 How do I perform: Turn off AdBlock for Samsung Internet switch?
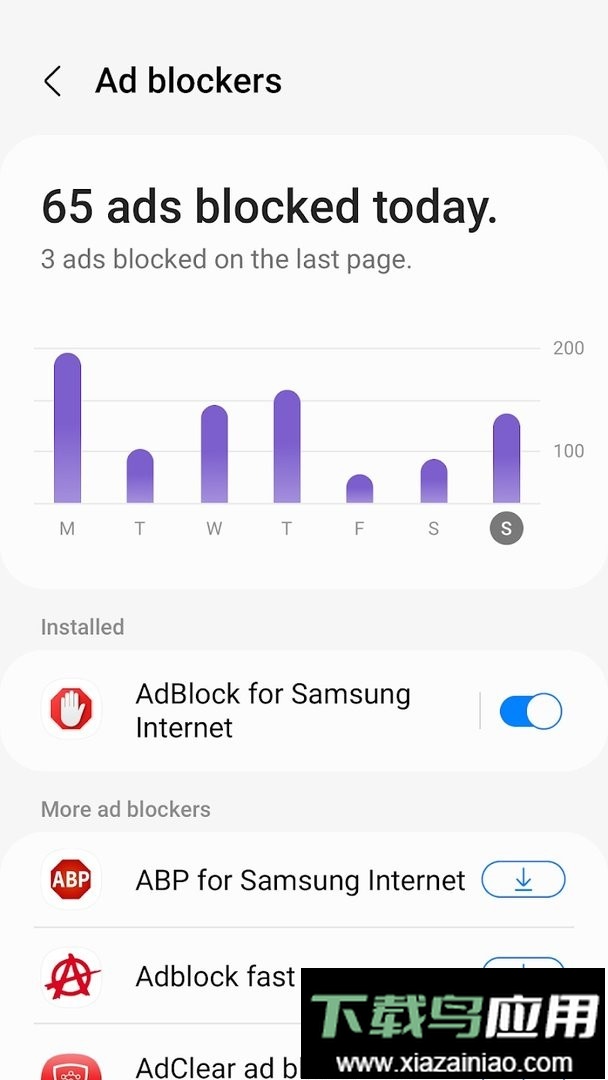tap(530, 711)
